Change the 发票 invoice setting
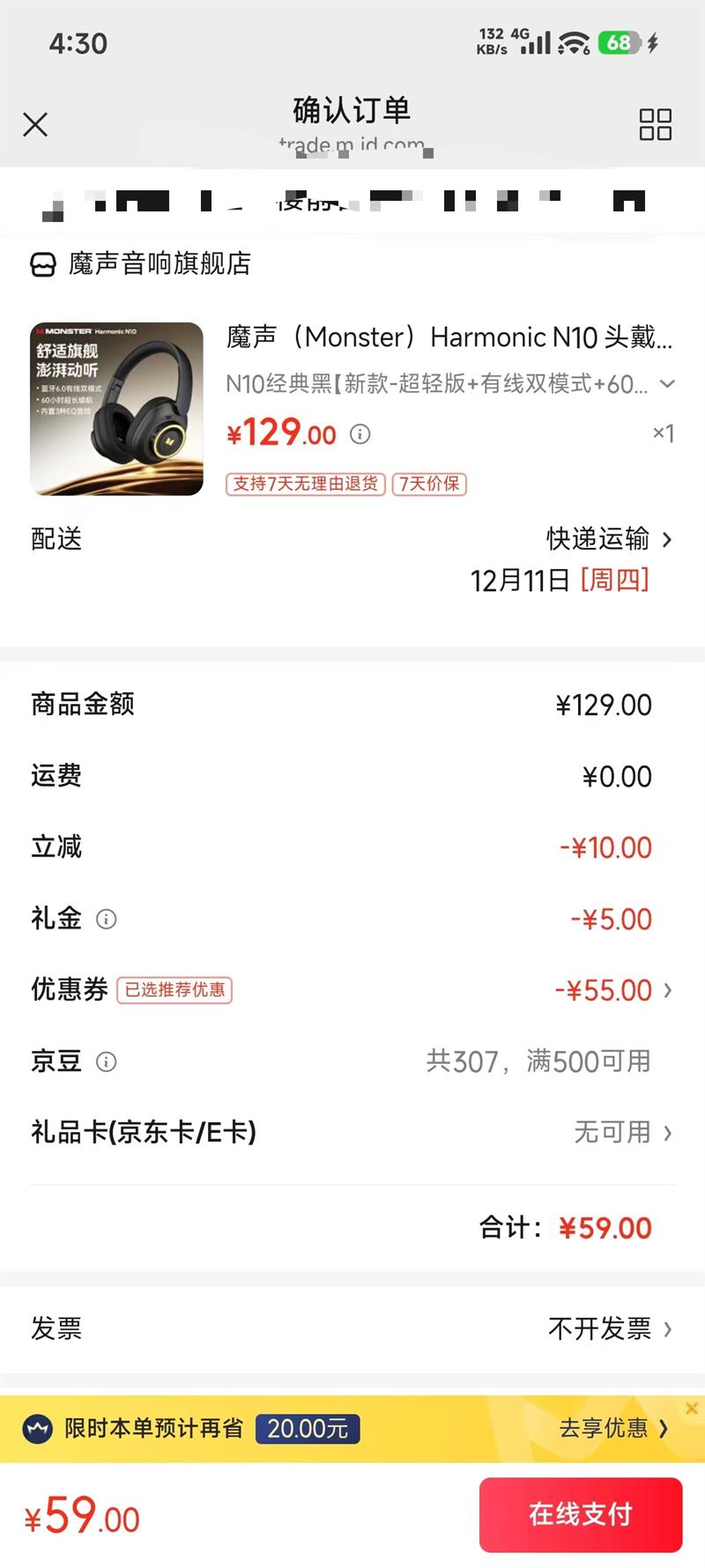The width and height of the screenshot is (705, 1568). pyautogui.click(x=610, y=1328)
